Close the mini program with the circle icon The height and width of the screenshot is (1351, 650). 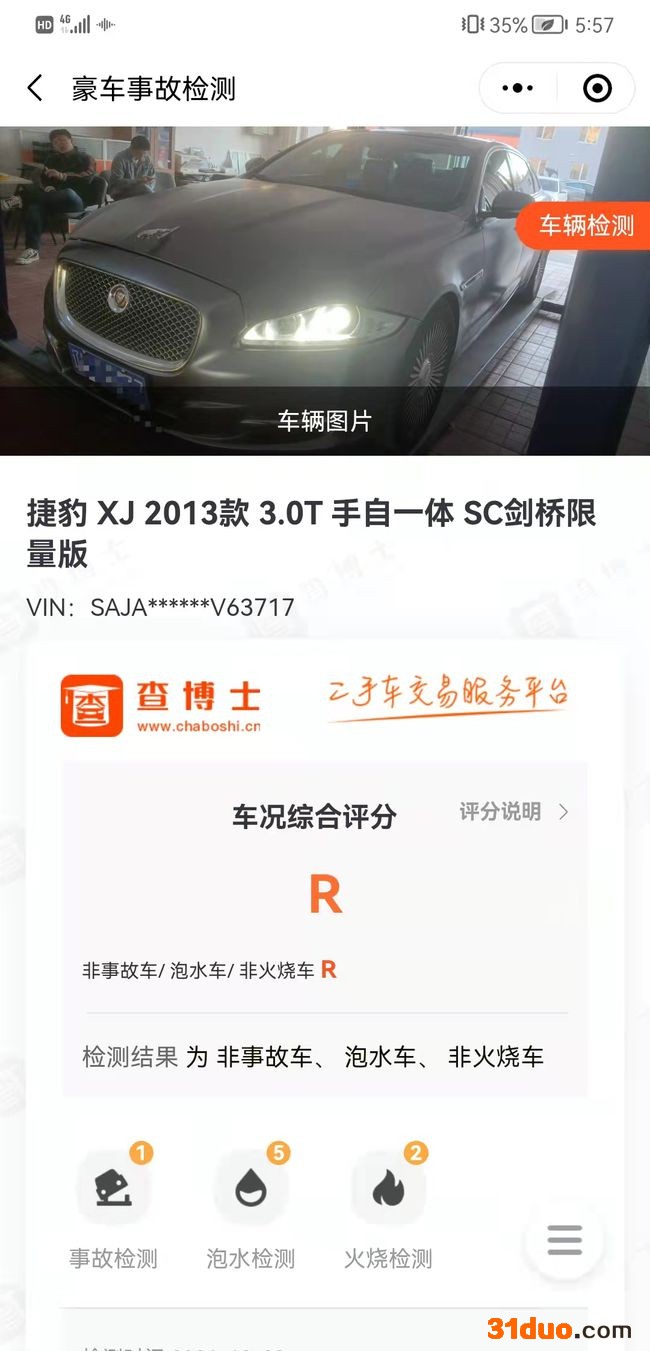(597, 88)
